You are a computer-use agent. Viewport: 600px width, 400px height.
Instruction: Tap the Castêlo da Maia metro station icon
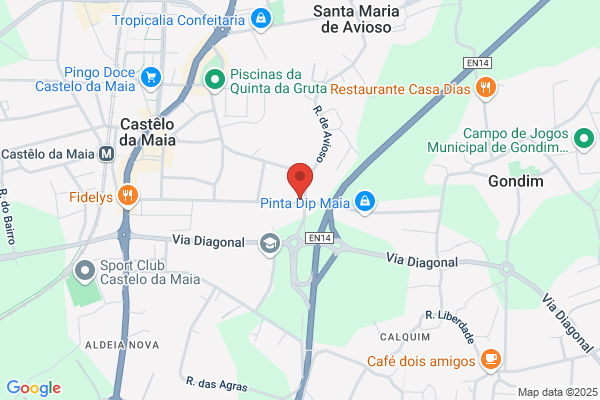point(106,154)
